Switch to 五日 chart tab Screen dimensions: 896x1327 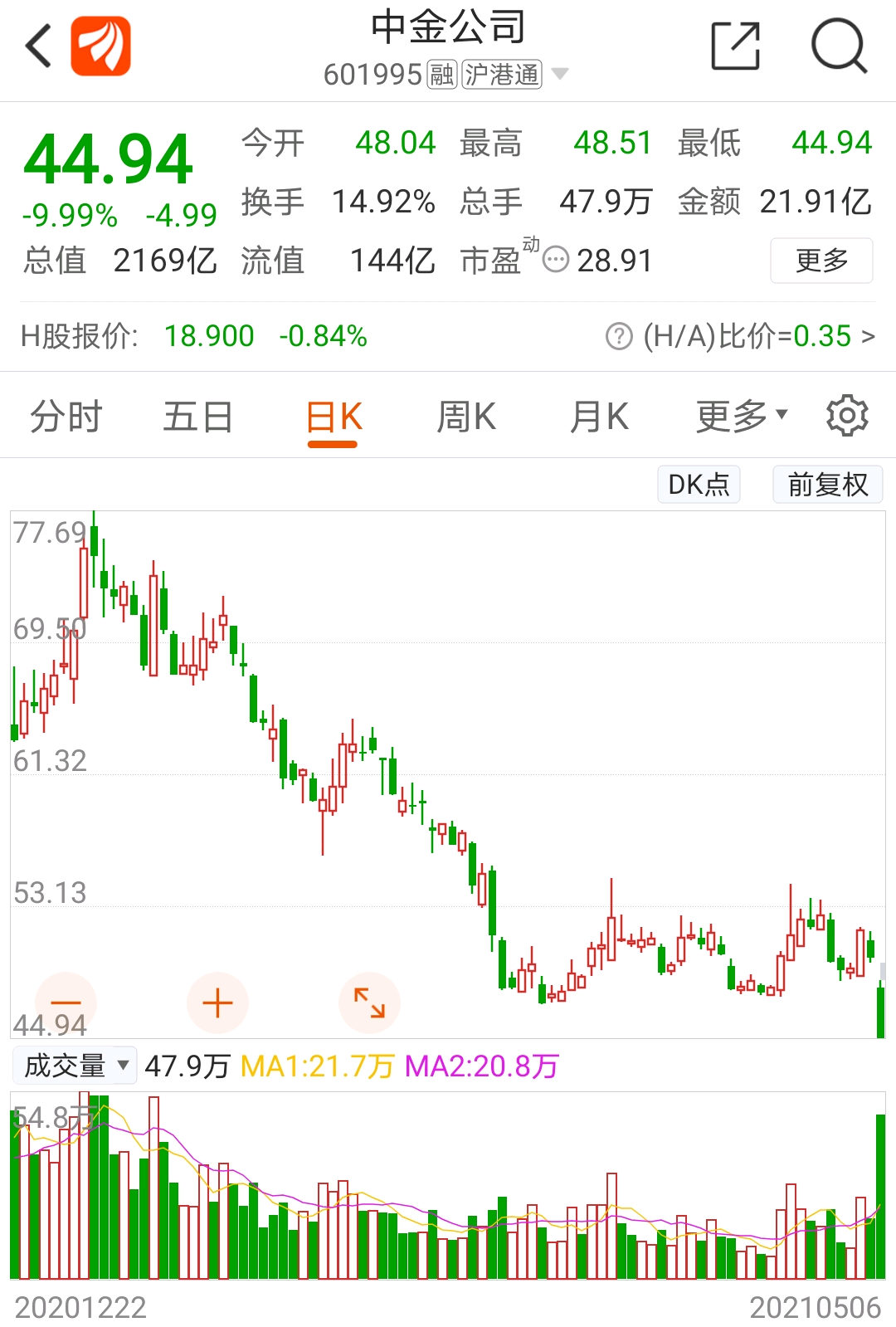point(198,416)
